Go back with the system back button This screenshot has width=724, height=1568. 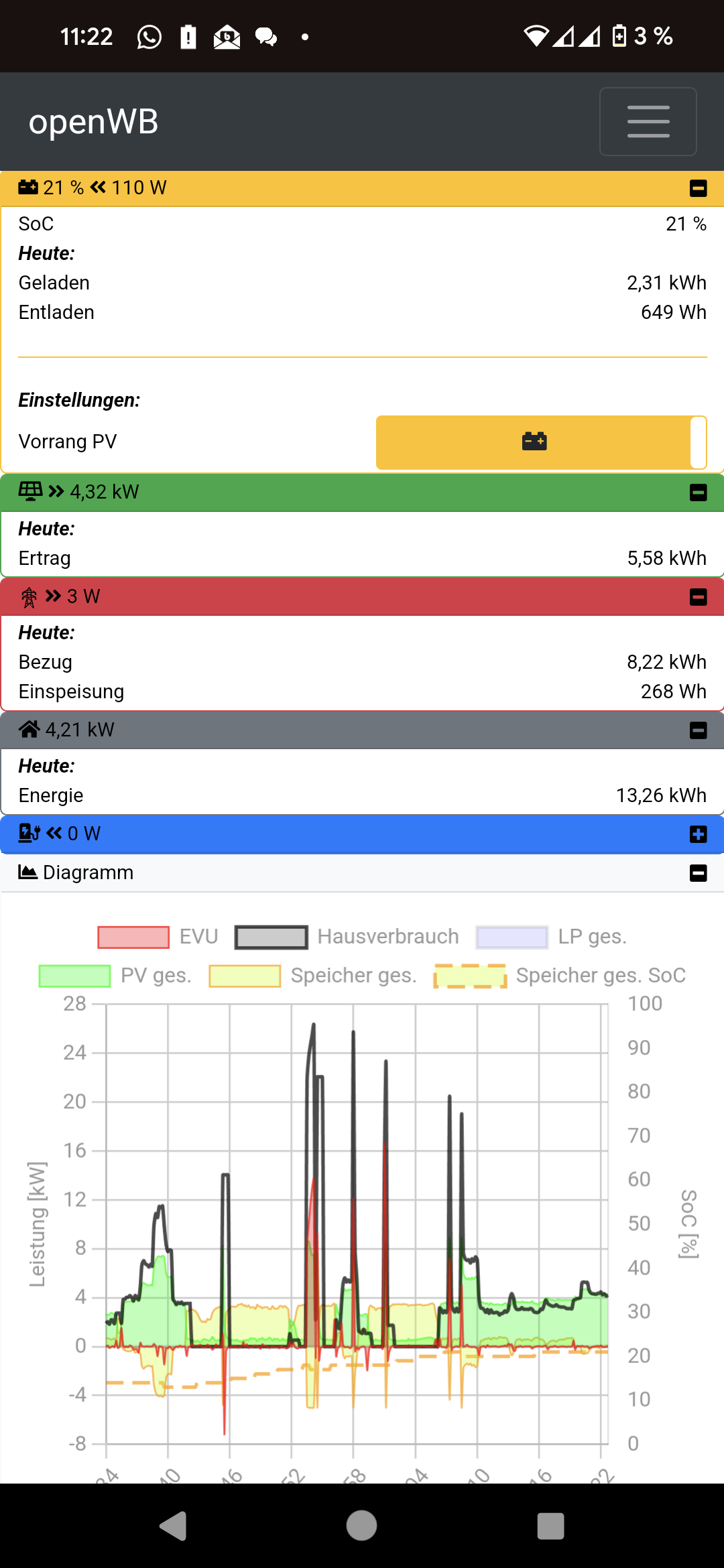pyautogui.click(x=173, y=1526)
